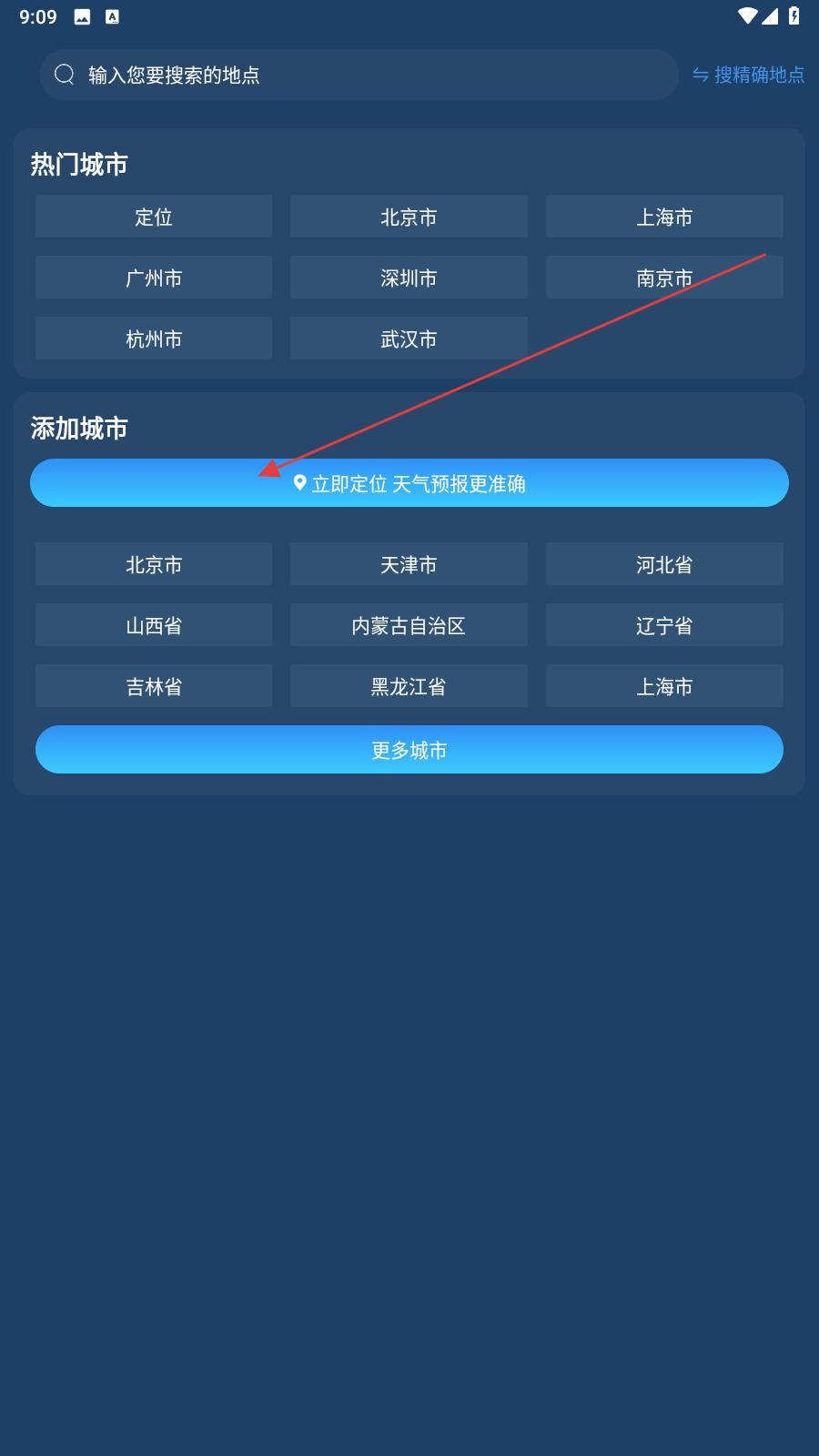Choose 广州市 from hot cities
Image resolution: width=819 pixels, height=1456 pixels.
[x=154, y=278]
